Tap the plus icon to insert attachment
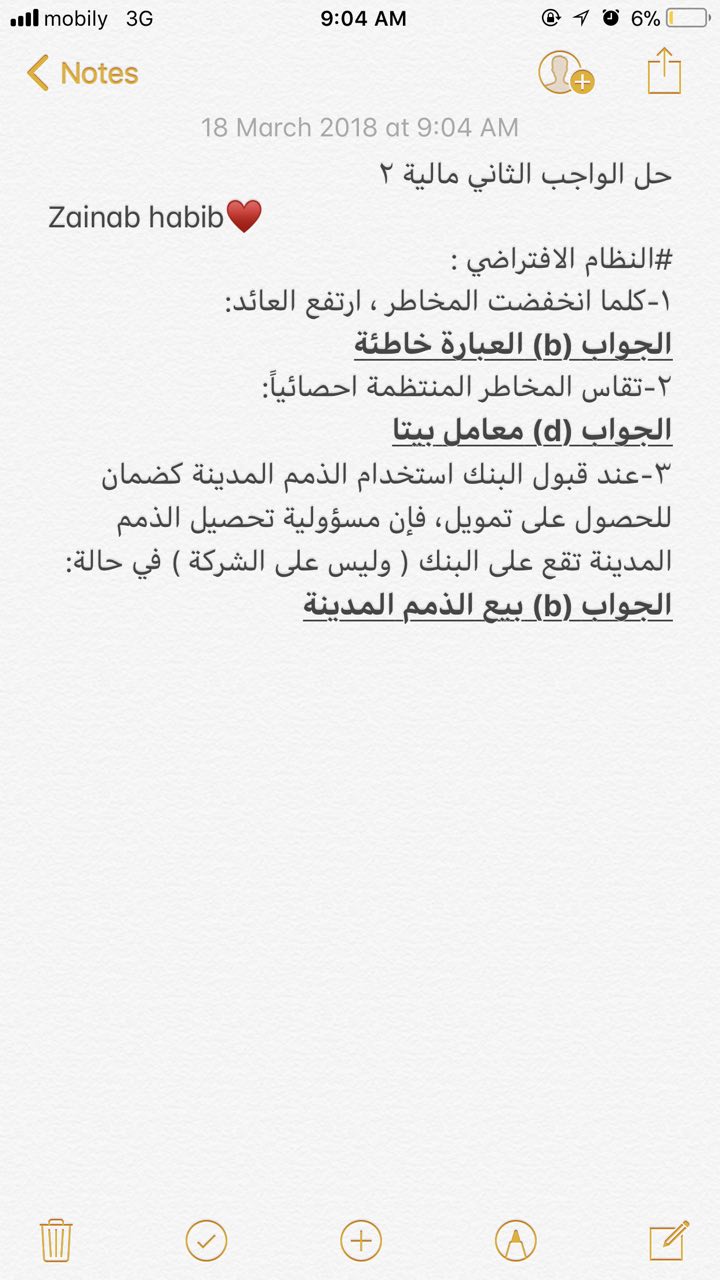This screenshot has width=720, height=1280. (x=361, y=1241)
